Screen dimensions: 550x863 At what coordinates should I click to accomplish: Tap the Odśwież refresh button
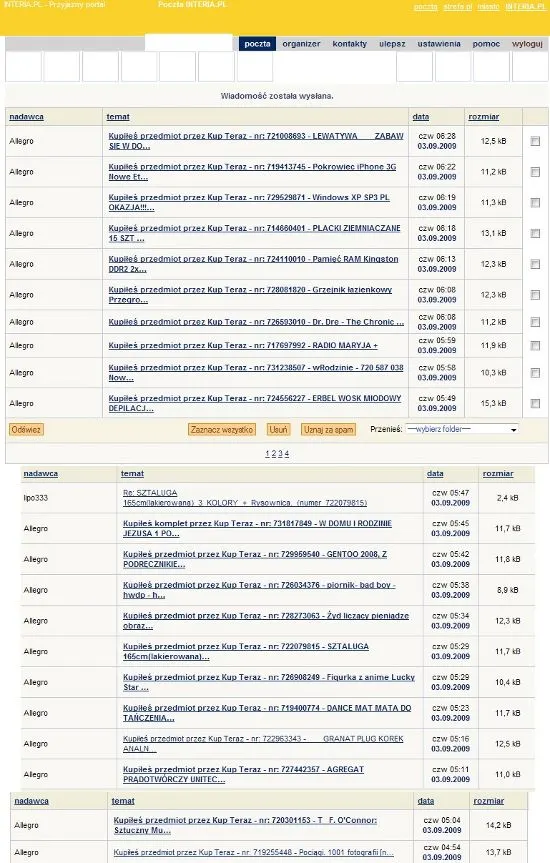coord(26,430)
